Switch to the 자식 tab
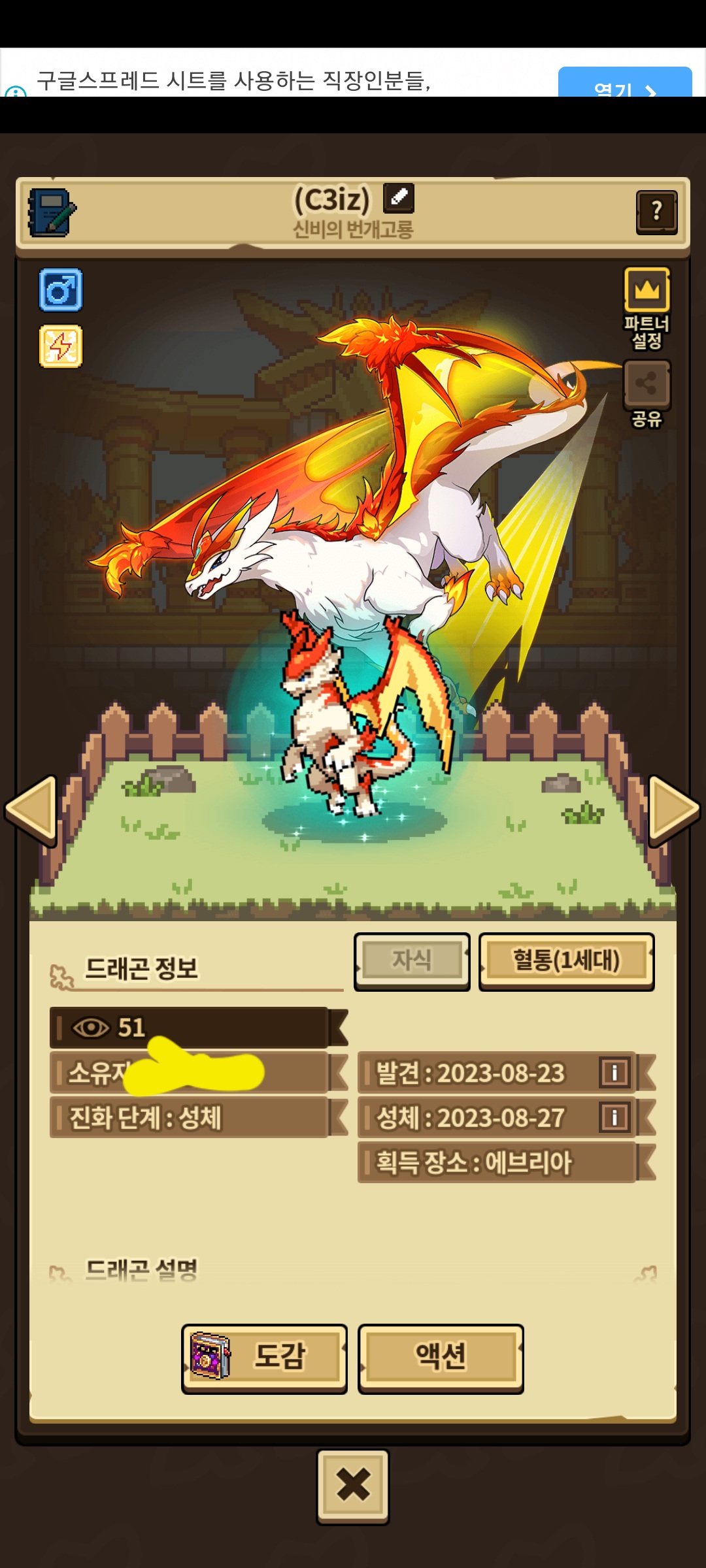Screen dimensions: 706x1568 412,961
